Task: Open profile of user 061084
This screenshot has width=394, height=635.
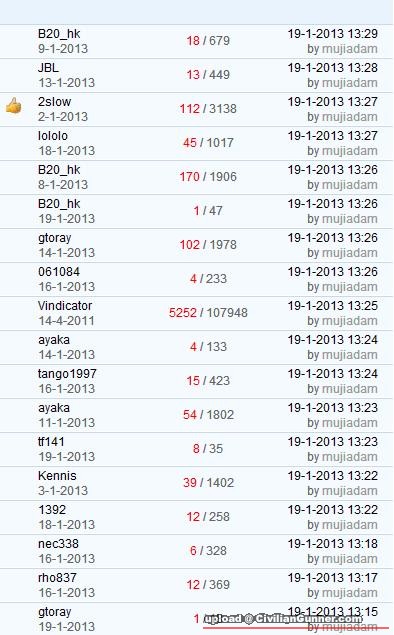Action: point(59,272)
